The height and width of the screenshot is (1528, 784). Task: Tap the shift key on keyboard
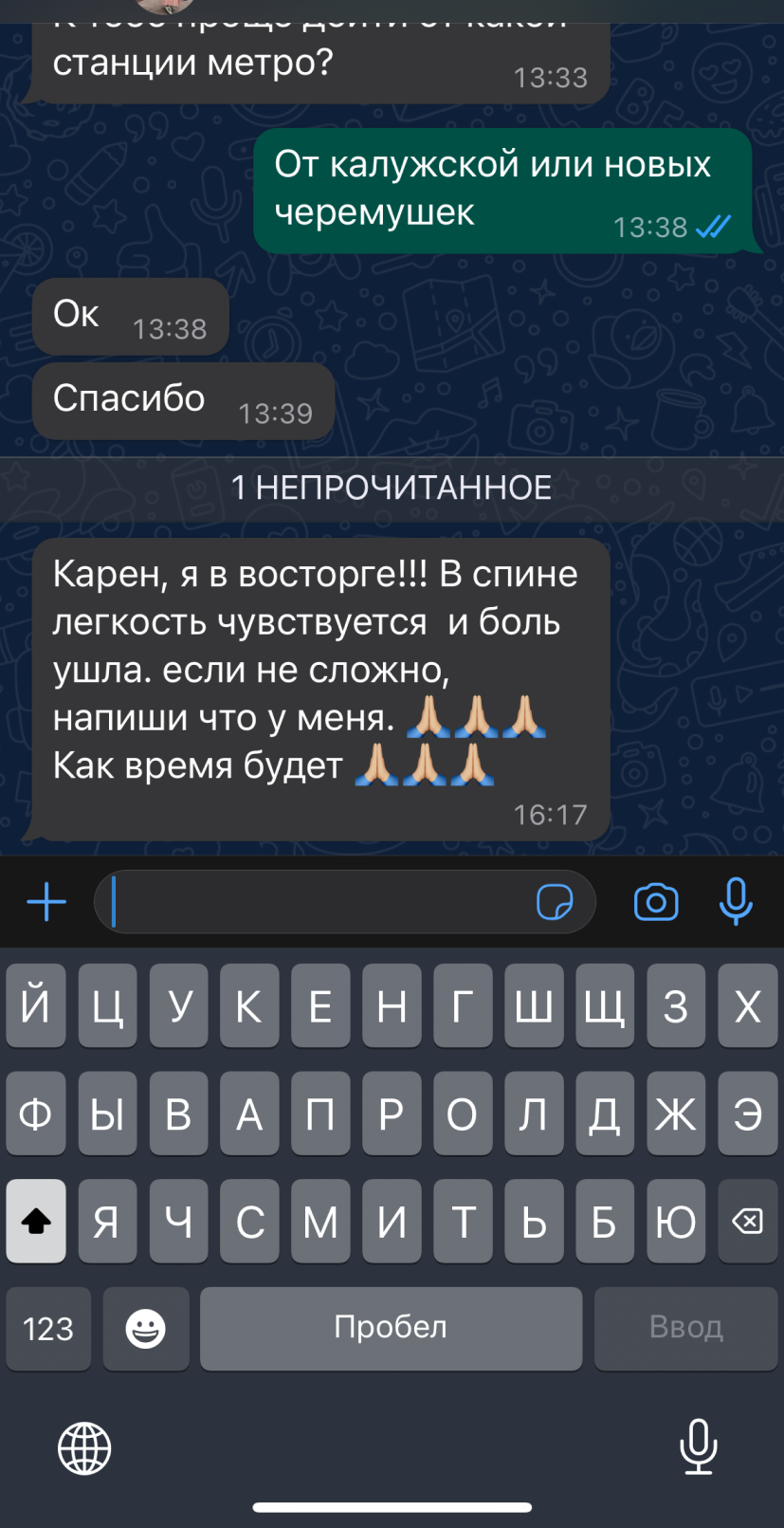36,1221
